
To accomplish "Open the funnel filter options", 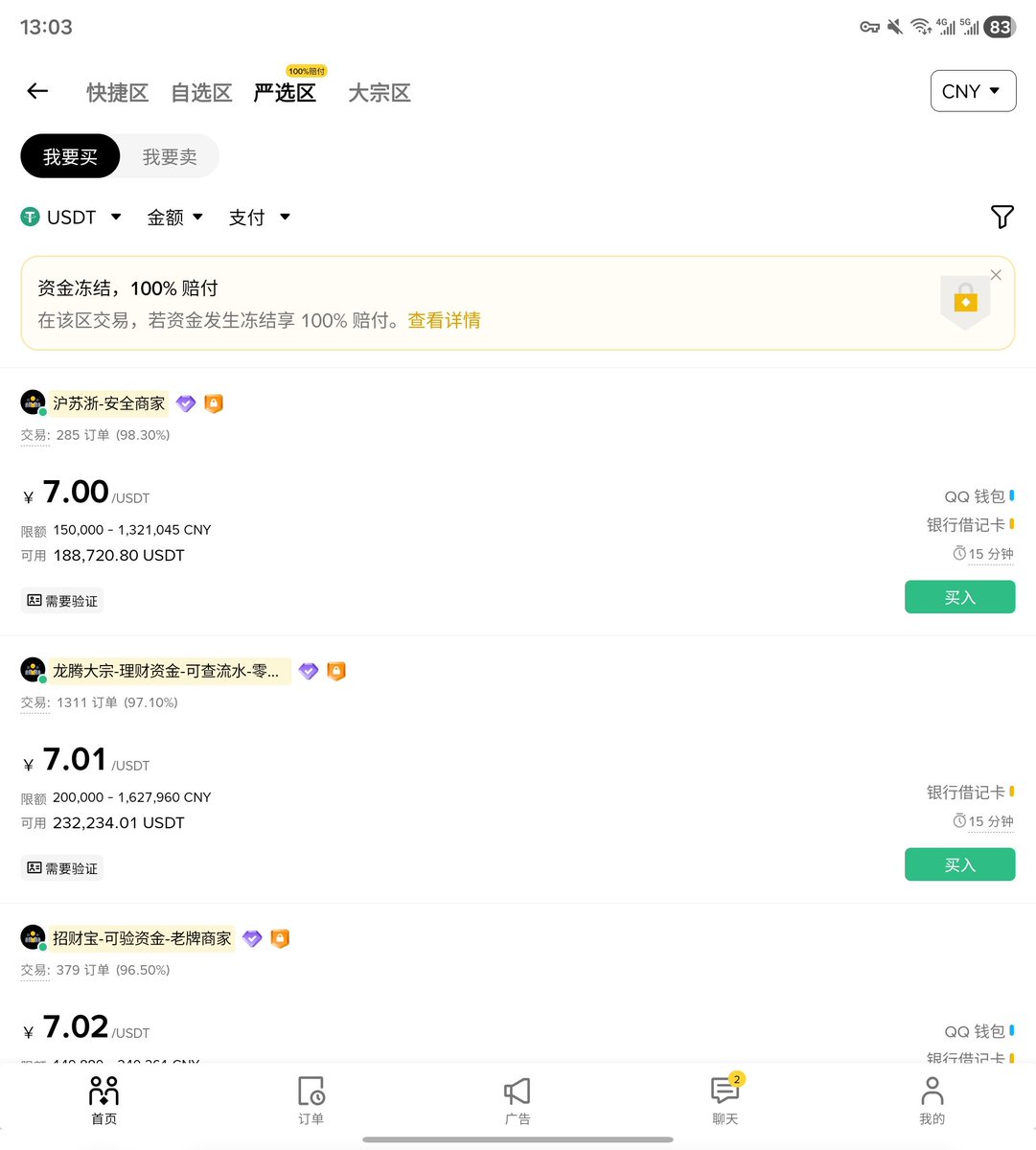I will (x=1001, y=218).
